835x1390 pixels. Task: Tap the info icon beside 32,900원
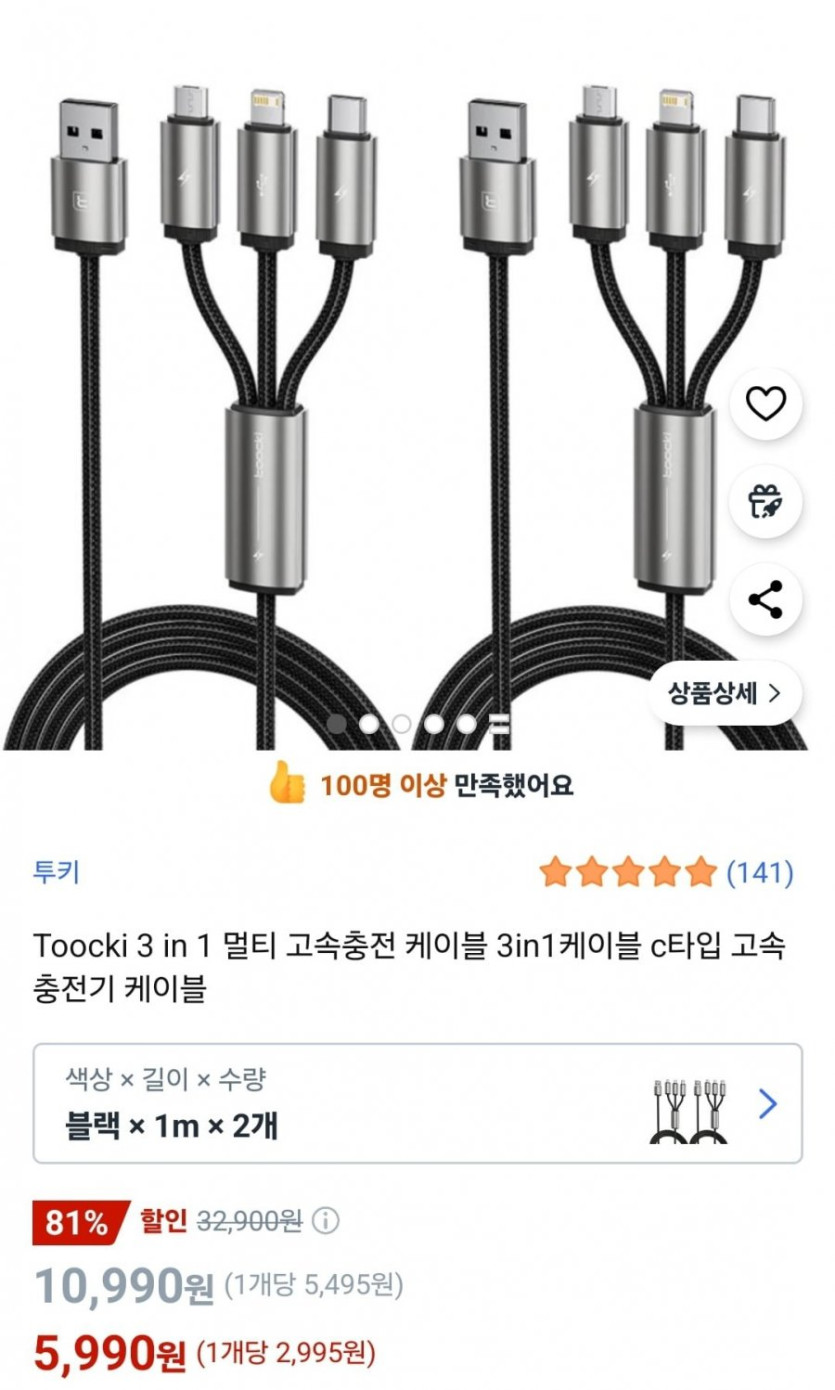tap(326, 1221)
